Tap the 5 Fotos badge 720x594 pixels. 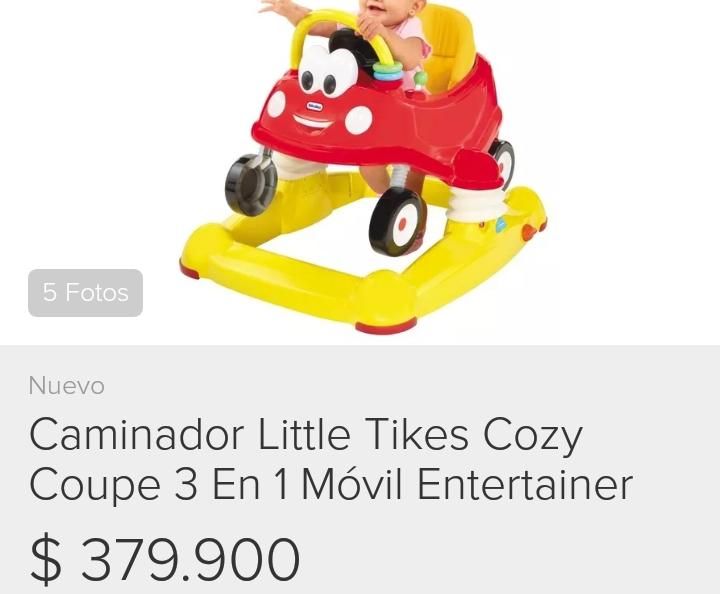click(85, 293)
